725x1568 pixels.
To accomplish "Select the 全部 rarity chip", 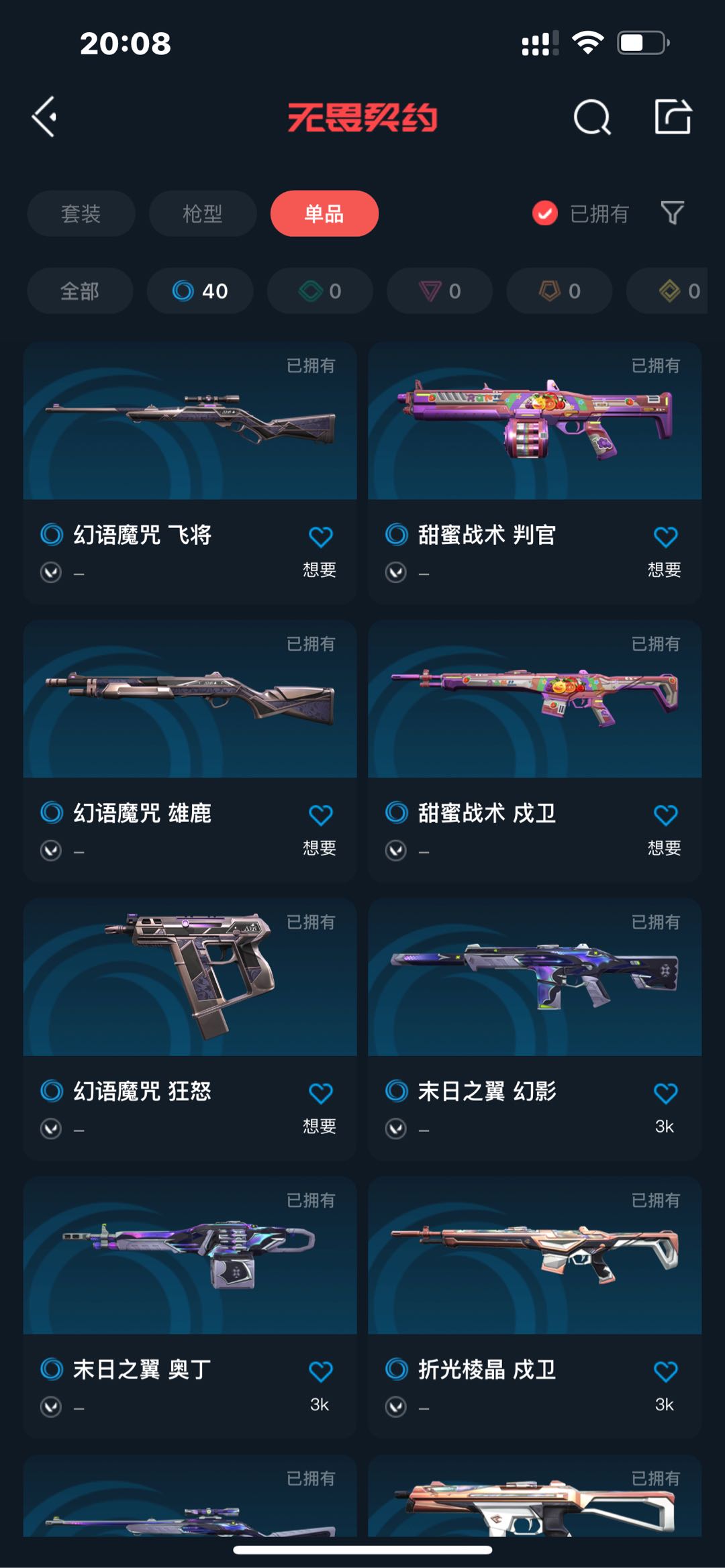I will (80, 291).
